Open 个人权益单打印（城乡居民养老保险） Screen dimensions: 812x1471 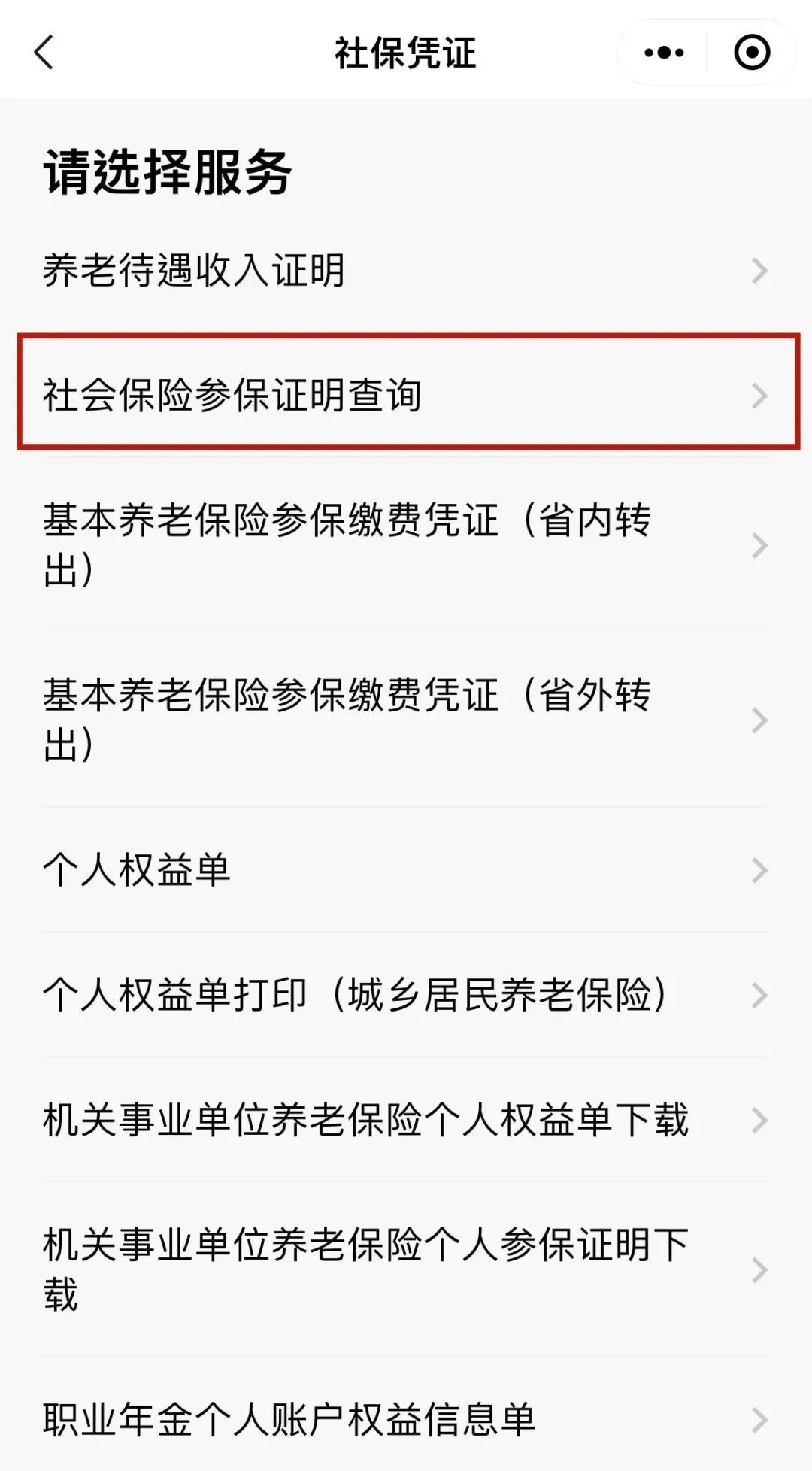(406, 995)
